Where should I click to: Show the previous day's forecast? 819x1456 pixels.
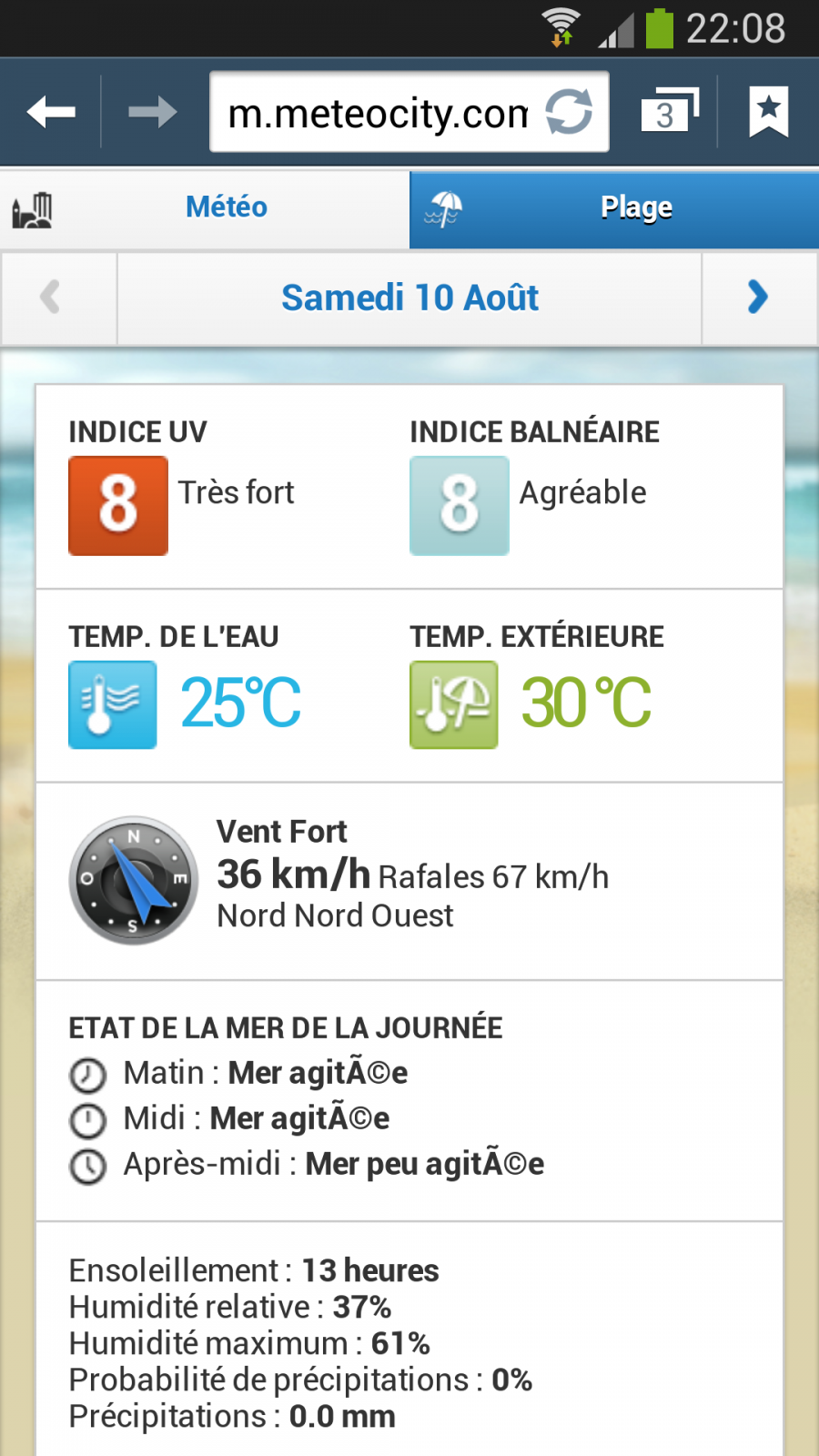pos(51,298)
